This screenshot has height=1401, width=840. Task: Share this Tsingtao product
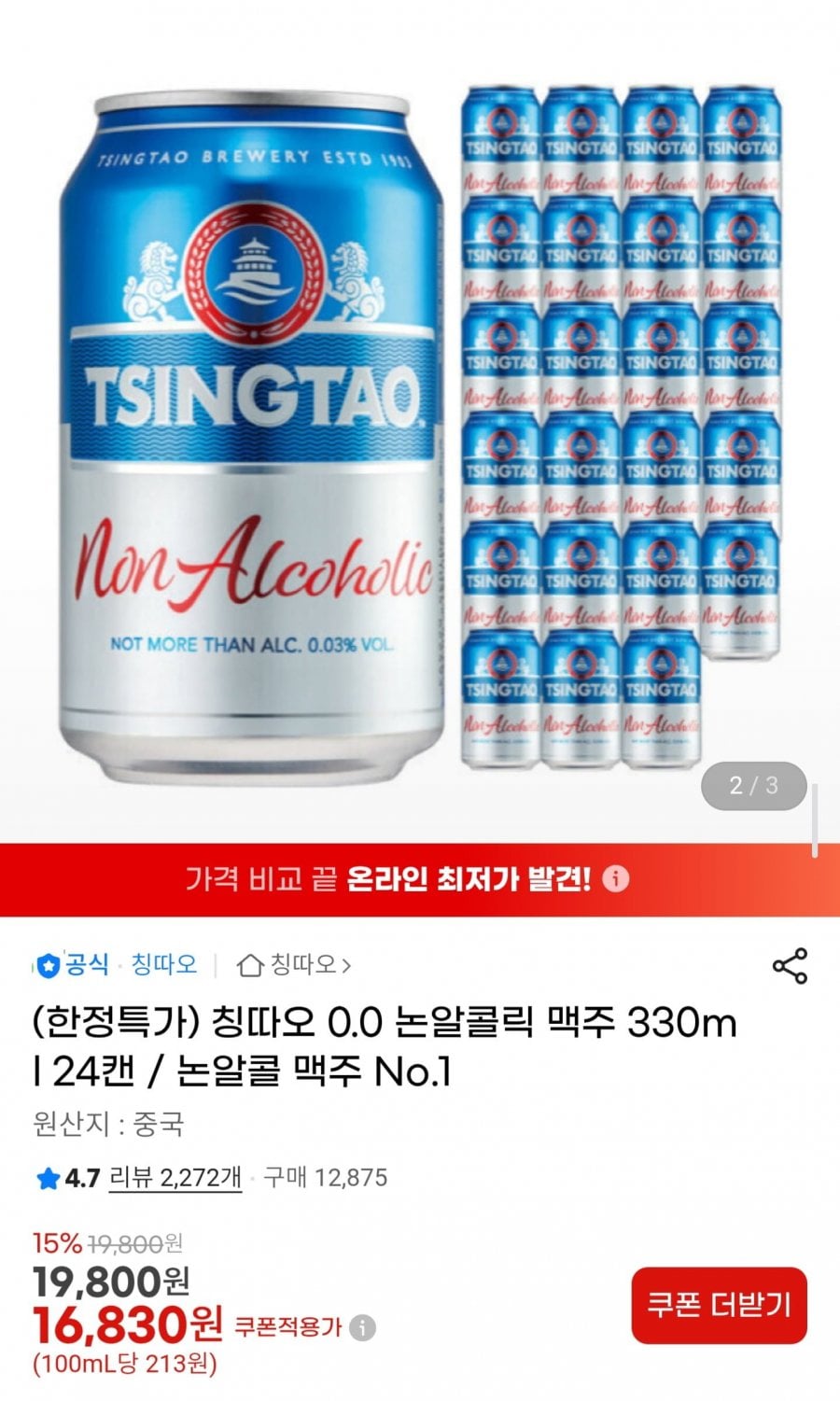[x=790, y=966]
